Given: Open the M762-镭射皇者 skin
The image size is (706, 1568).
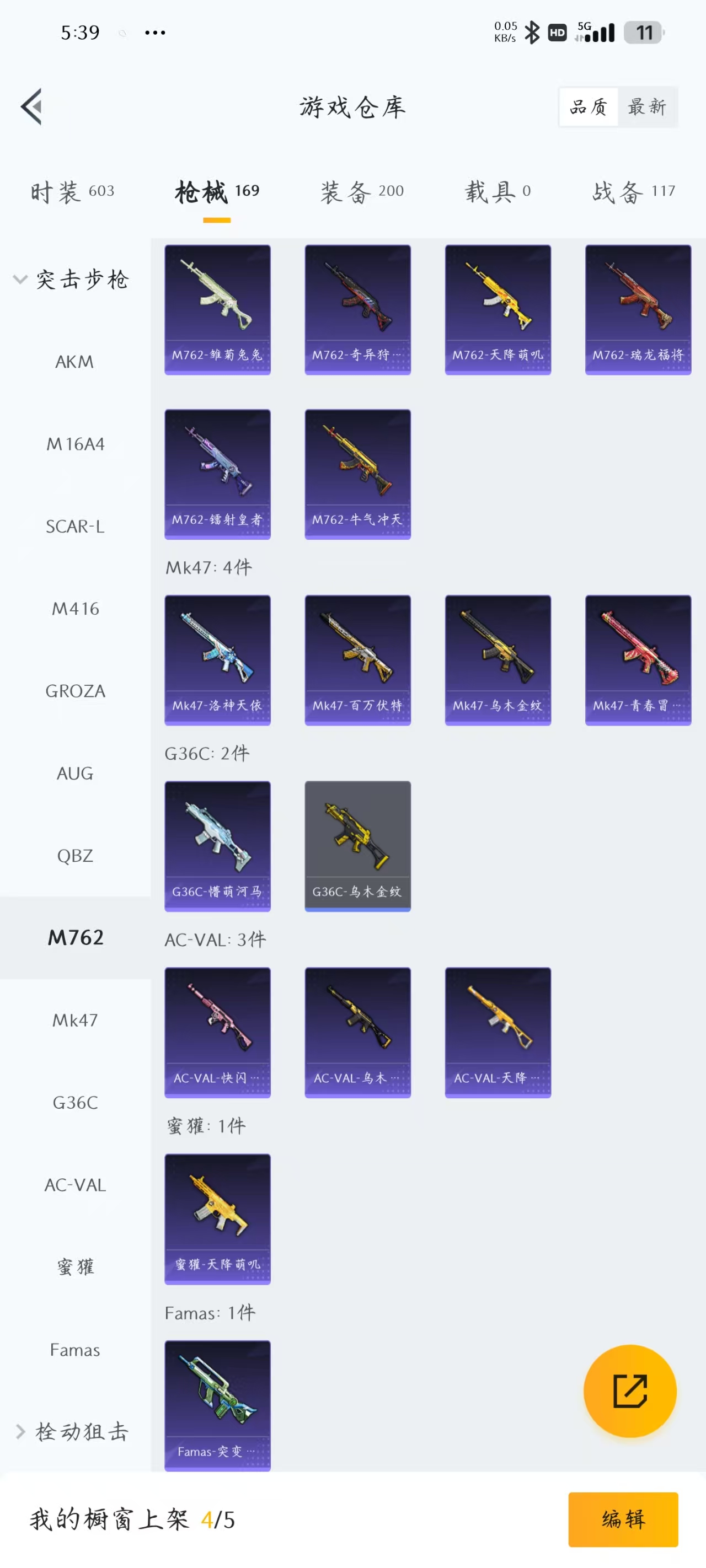Looking at the screenshot, I should click(x=217, y=474).
